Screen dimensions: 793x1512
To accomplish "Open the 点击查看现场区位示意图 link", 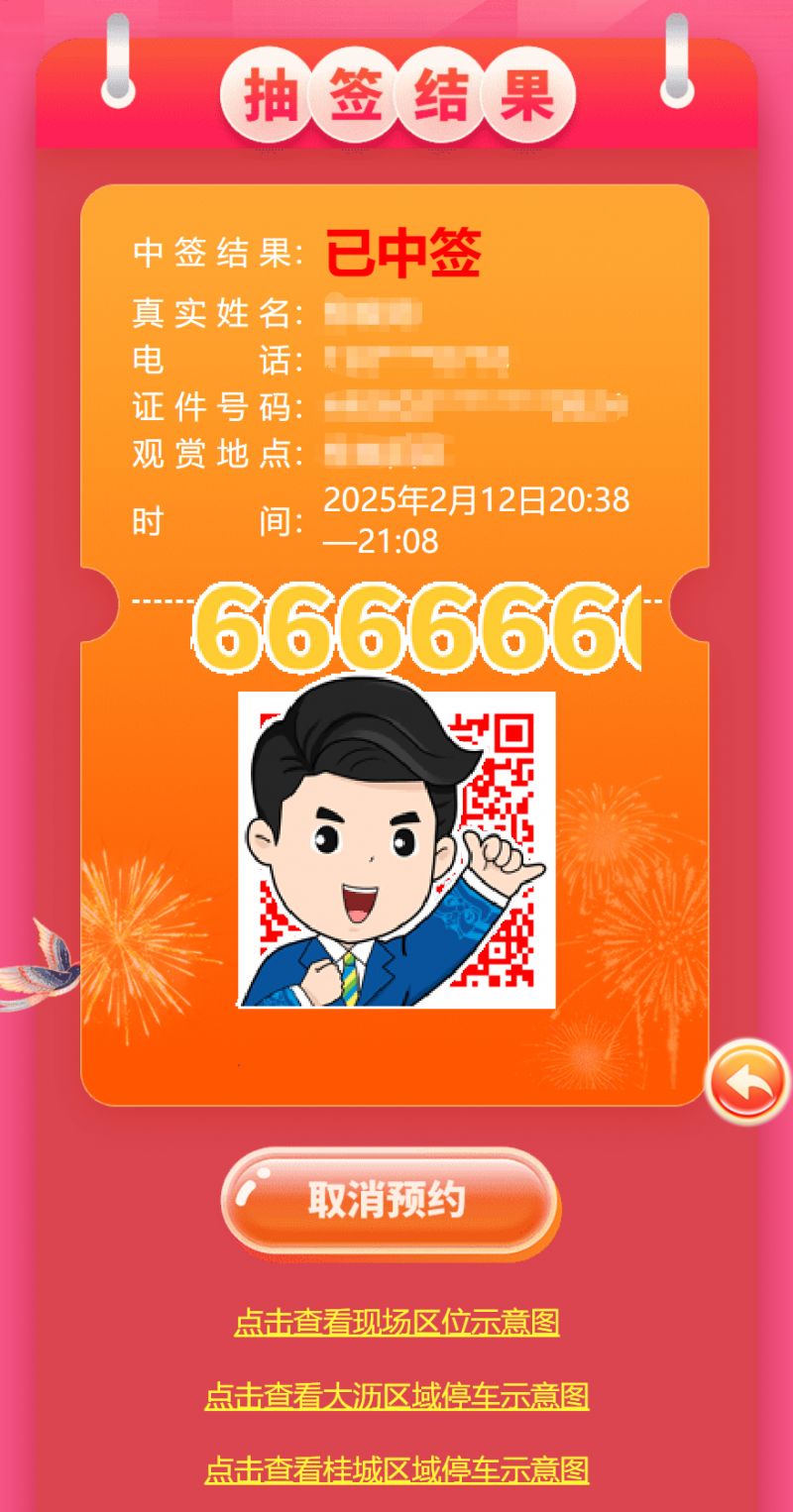I will [396, 1322].
